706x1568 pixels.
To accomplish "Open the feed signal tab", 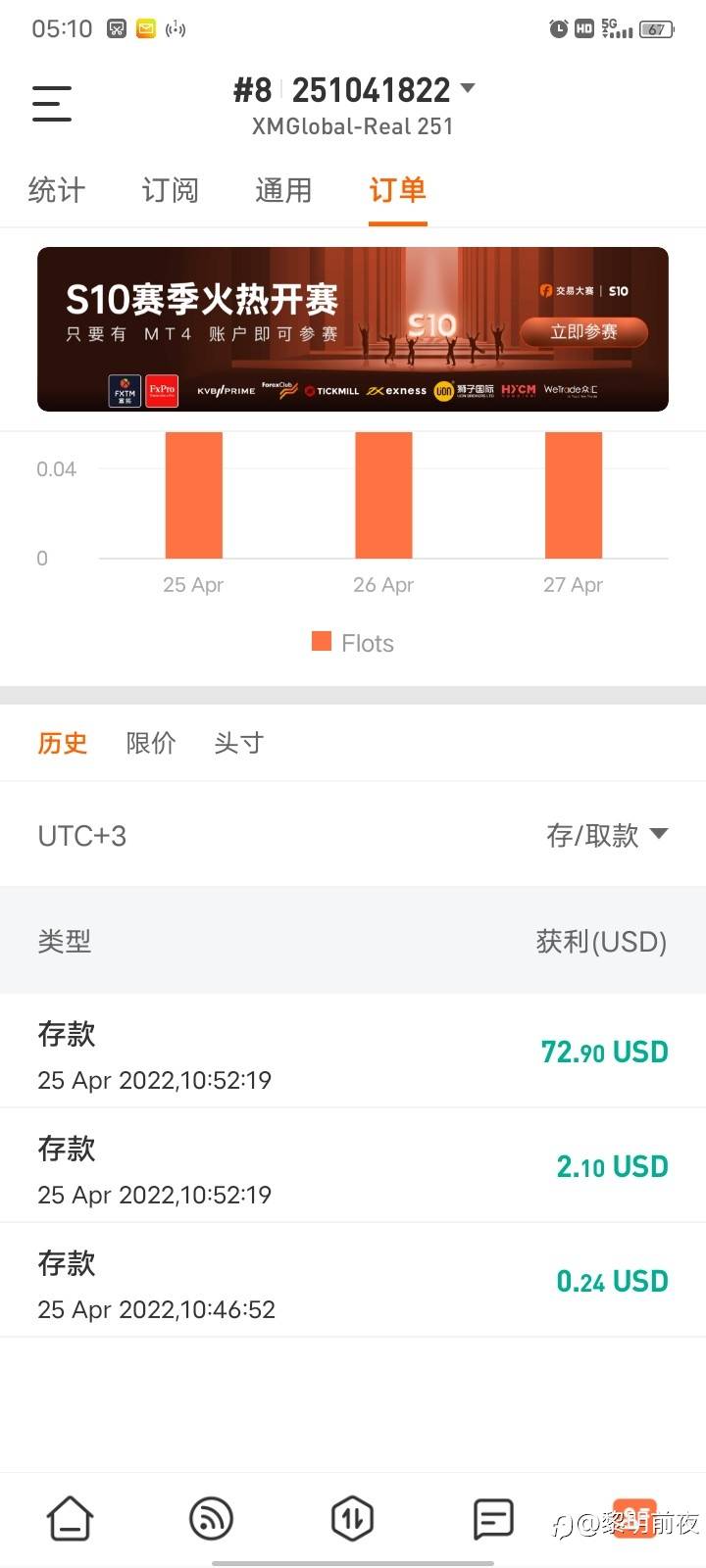I will coord(211,1519).
